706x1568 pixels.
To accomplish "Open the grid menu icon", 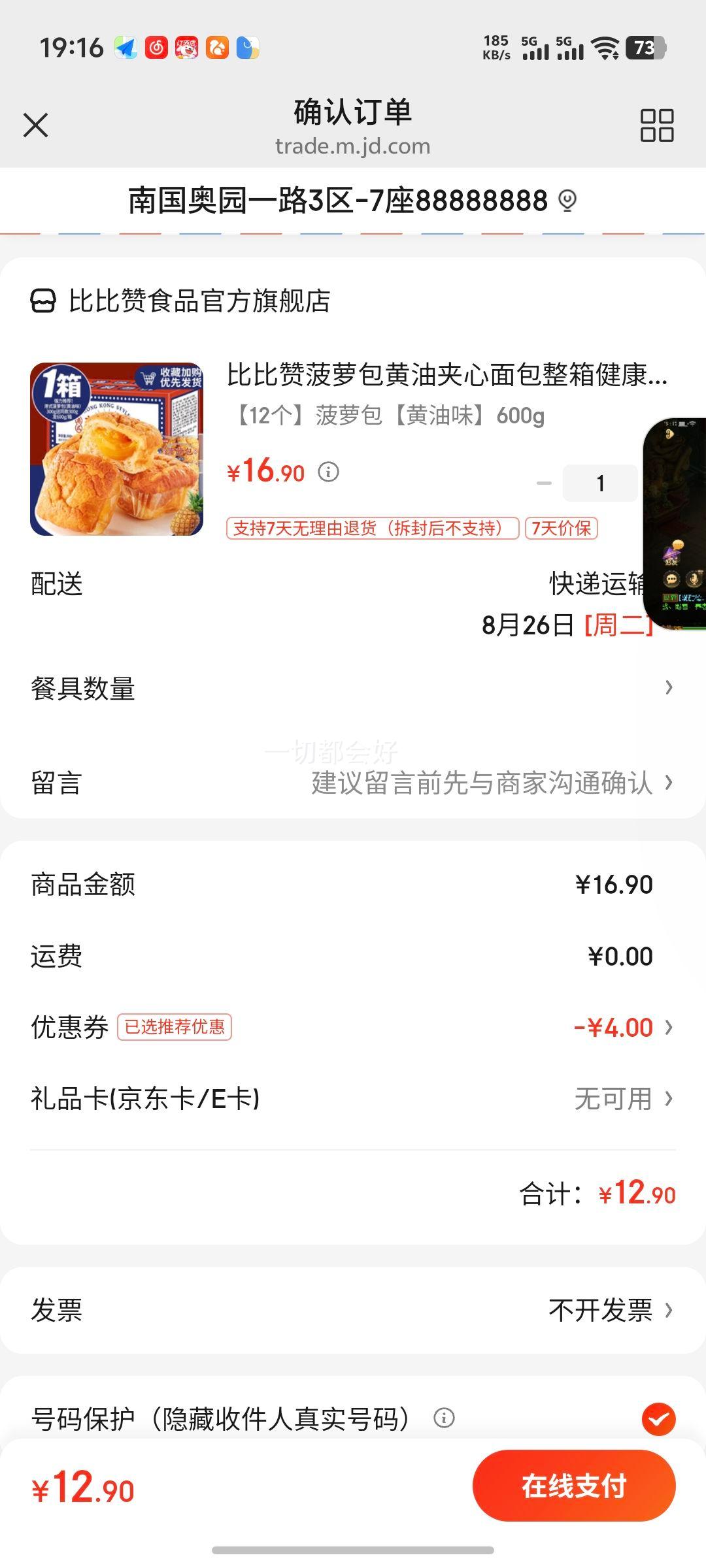I will [x=657, y=125].
